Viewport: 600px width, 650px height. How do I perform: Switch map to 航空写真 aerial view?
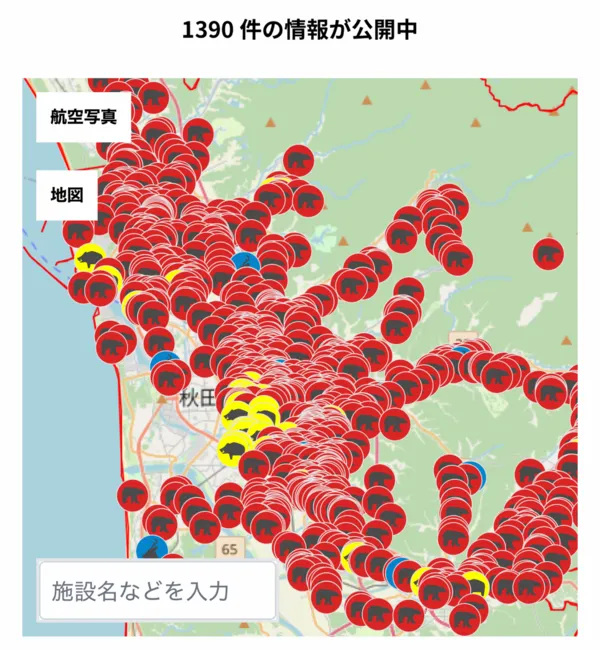point(84,117)
